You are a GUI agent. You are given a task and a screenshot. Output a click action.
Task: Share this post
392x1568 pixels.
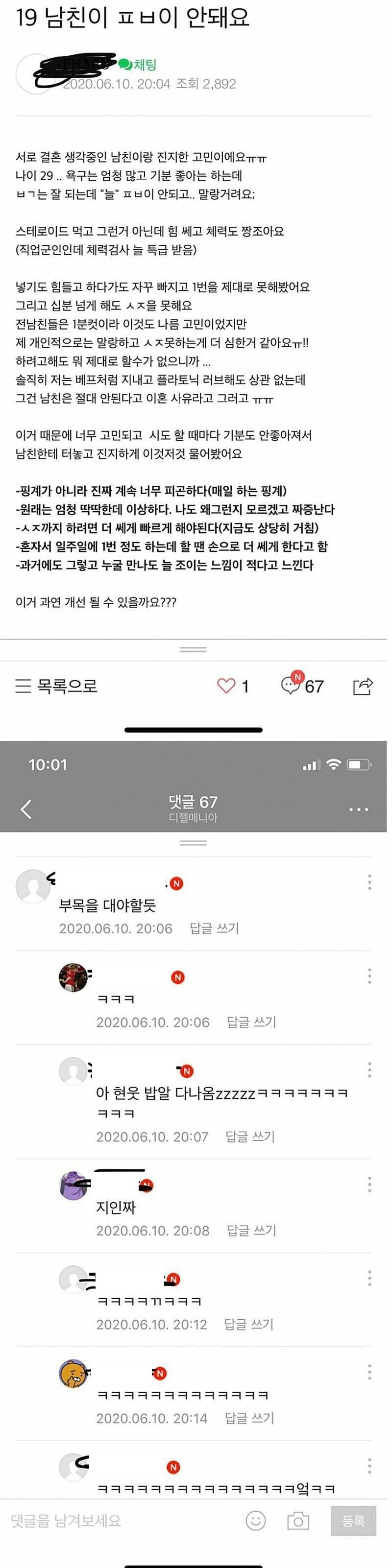click(x=363, y=686)
